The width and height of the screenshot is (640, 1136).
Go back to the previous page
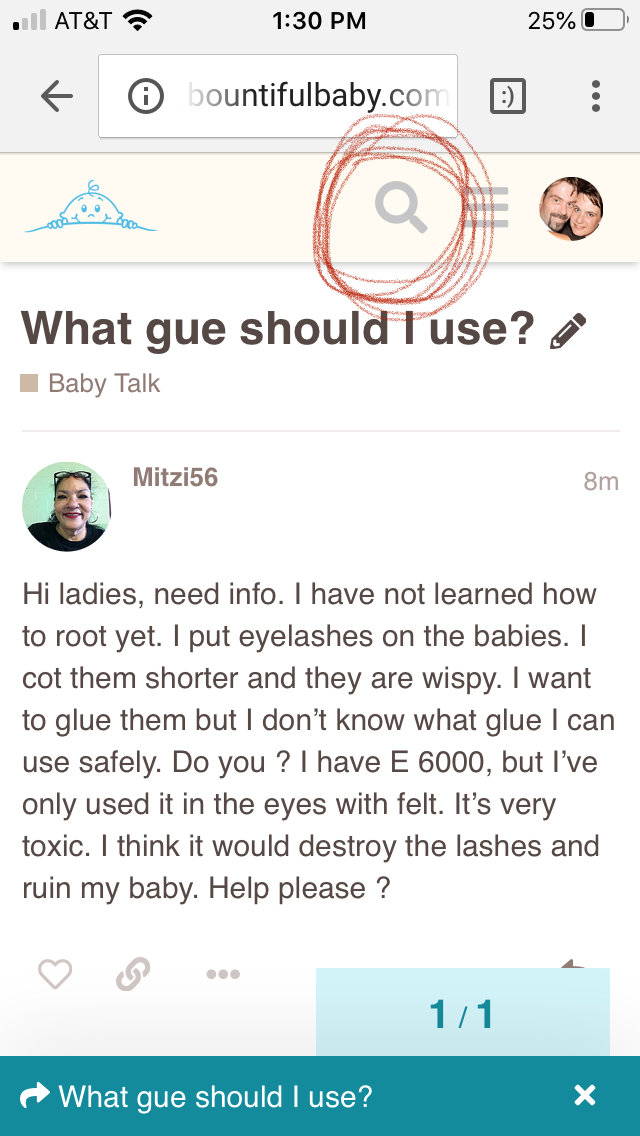pos(57,96)
